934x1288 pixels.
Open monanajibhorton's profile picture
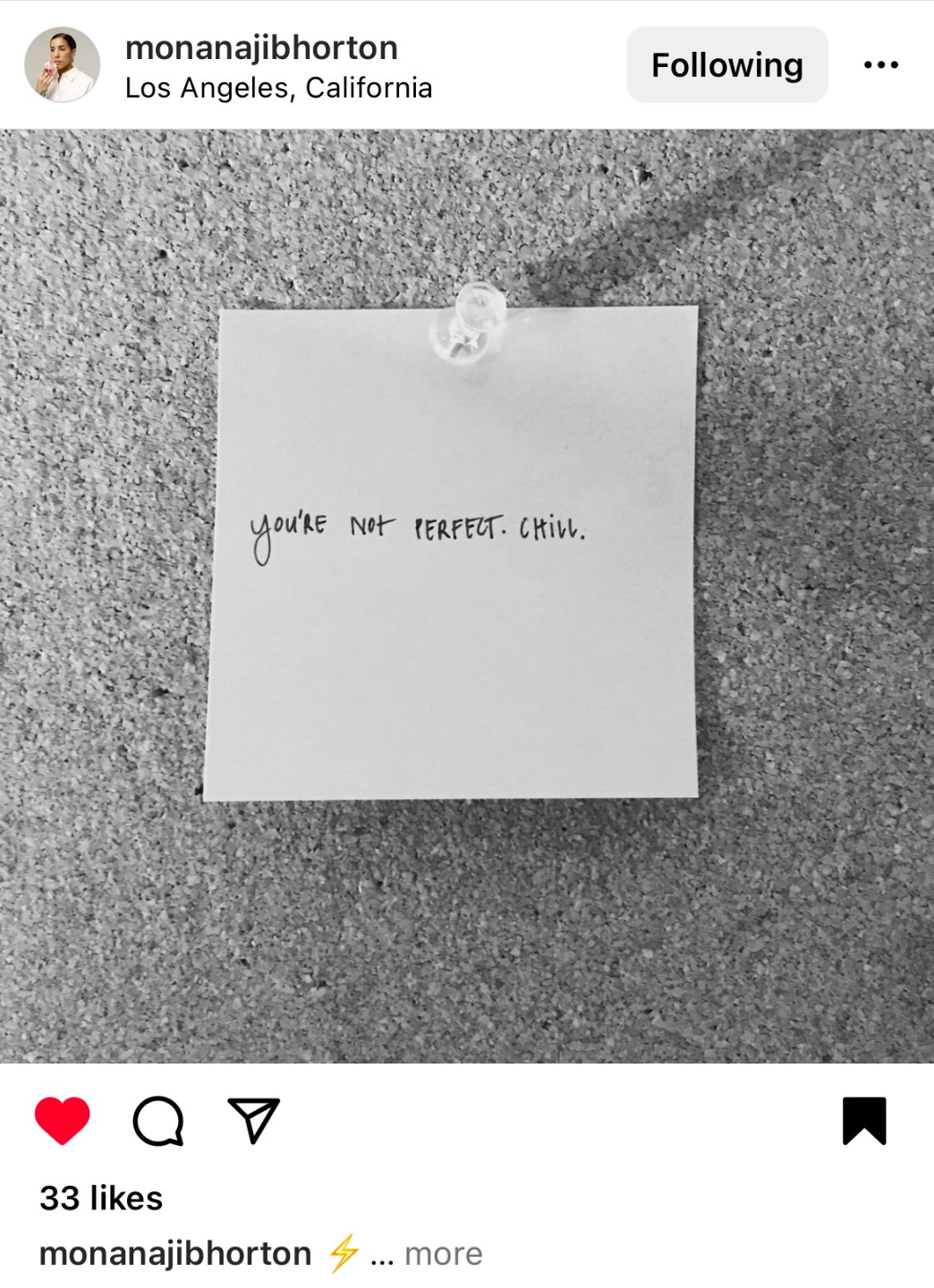(62, 64)
